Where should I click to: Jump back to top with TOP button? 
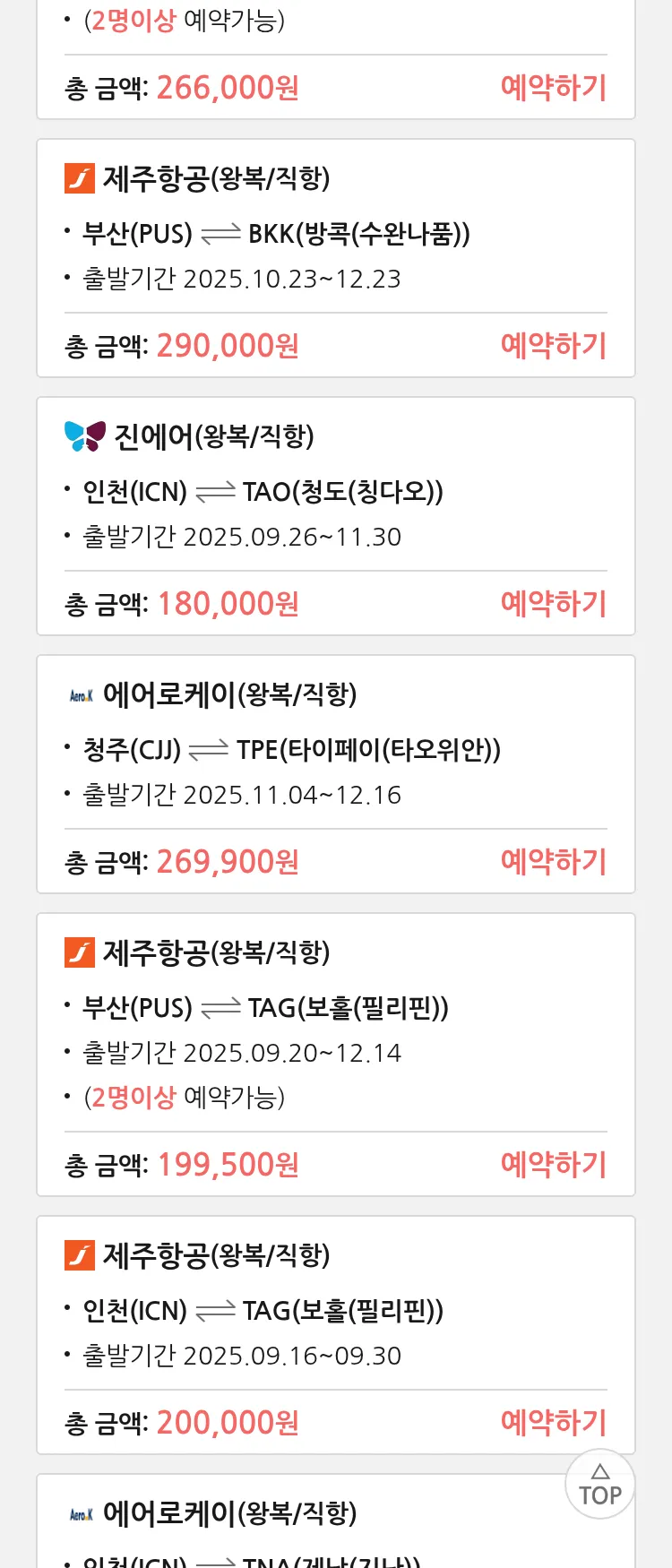point(599,1485)
